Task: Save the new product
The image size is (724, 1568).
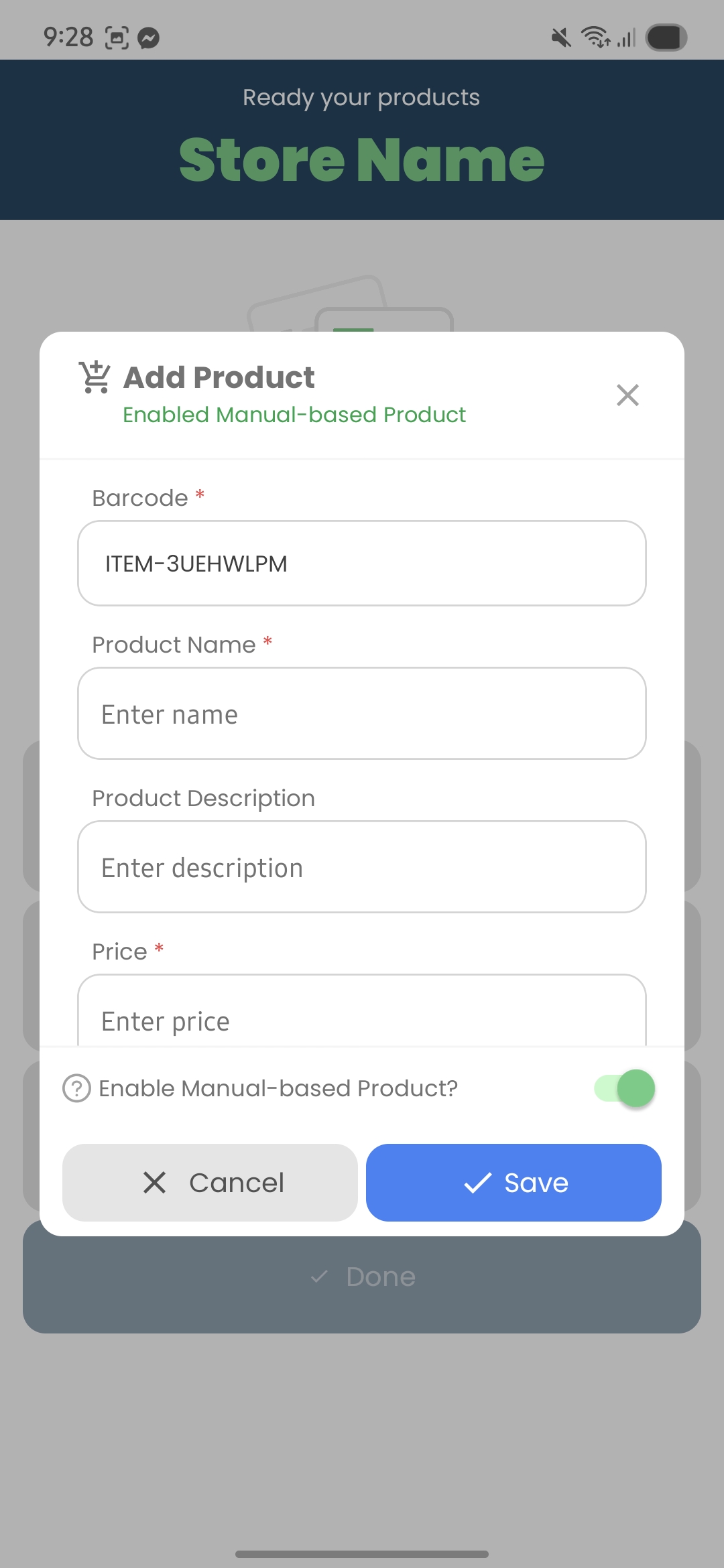Action: click(514, 1183)
